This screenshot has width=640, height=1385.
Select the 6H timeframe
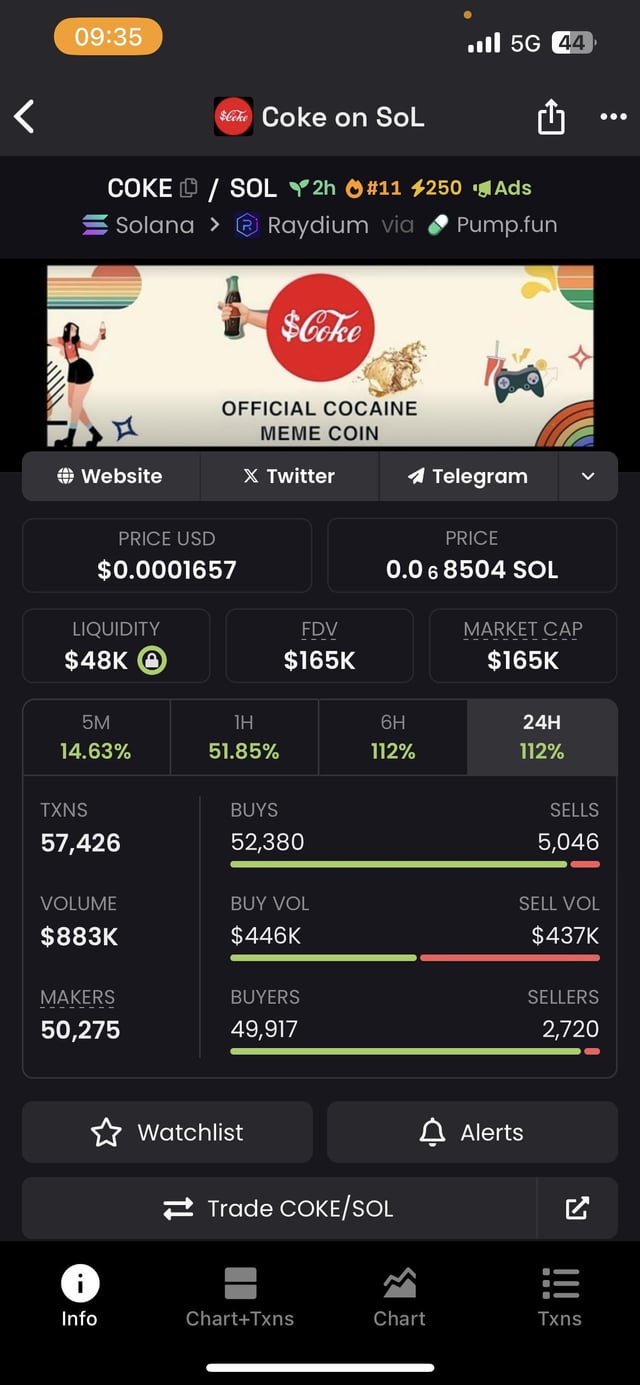(392, 737)
